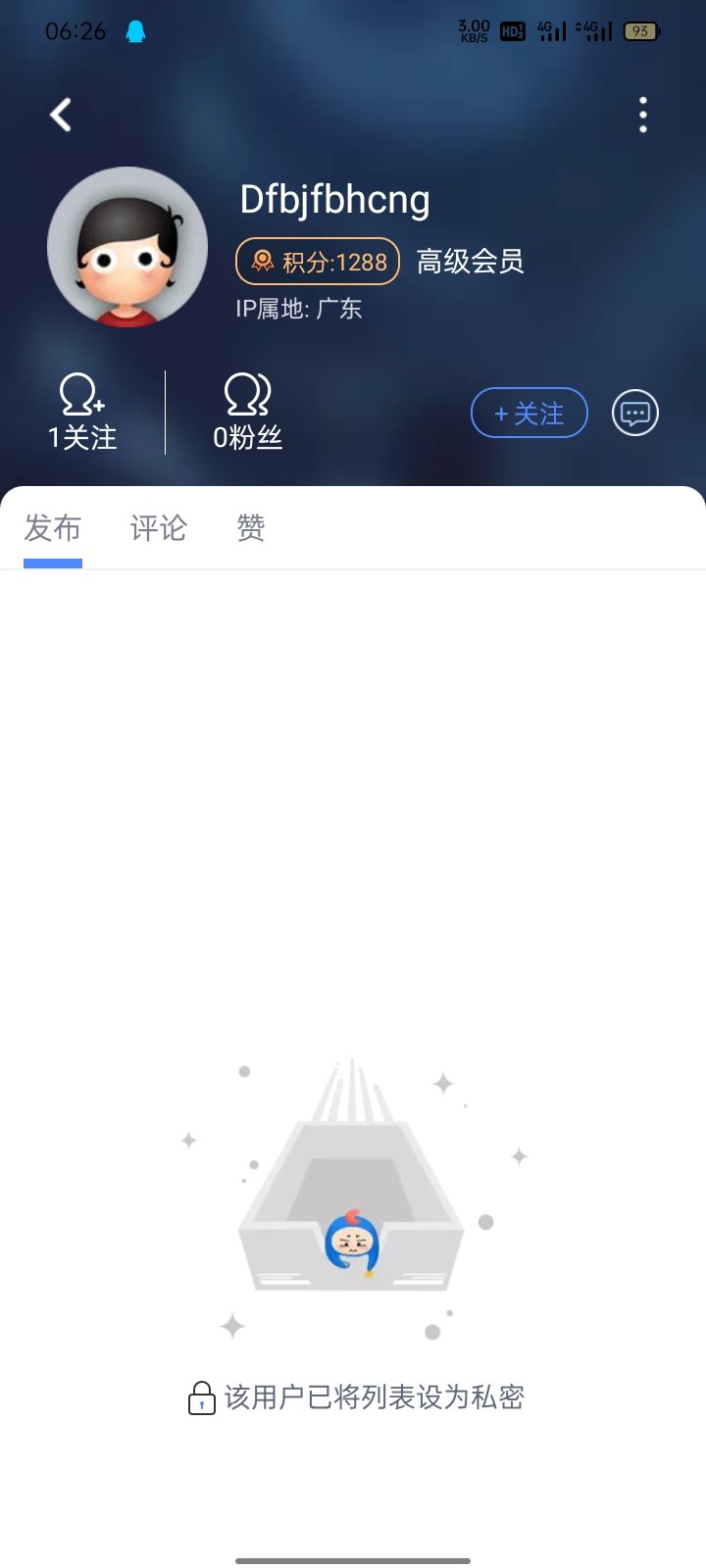Tap the QQ notification bell icon
Screen dimensions: 706x1568
pyautogui.click(x=135, y=31)
